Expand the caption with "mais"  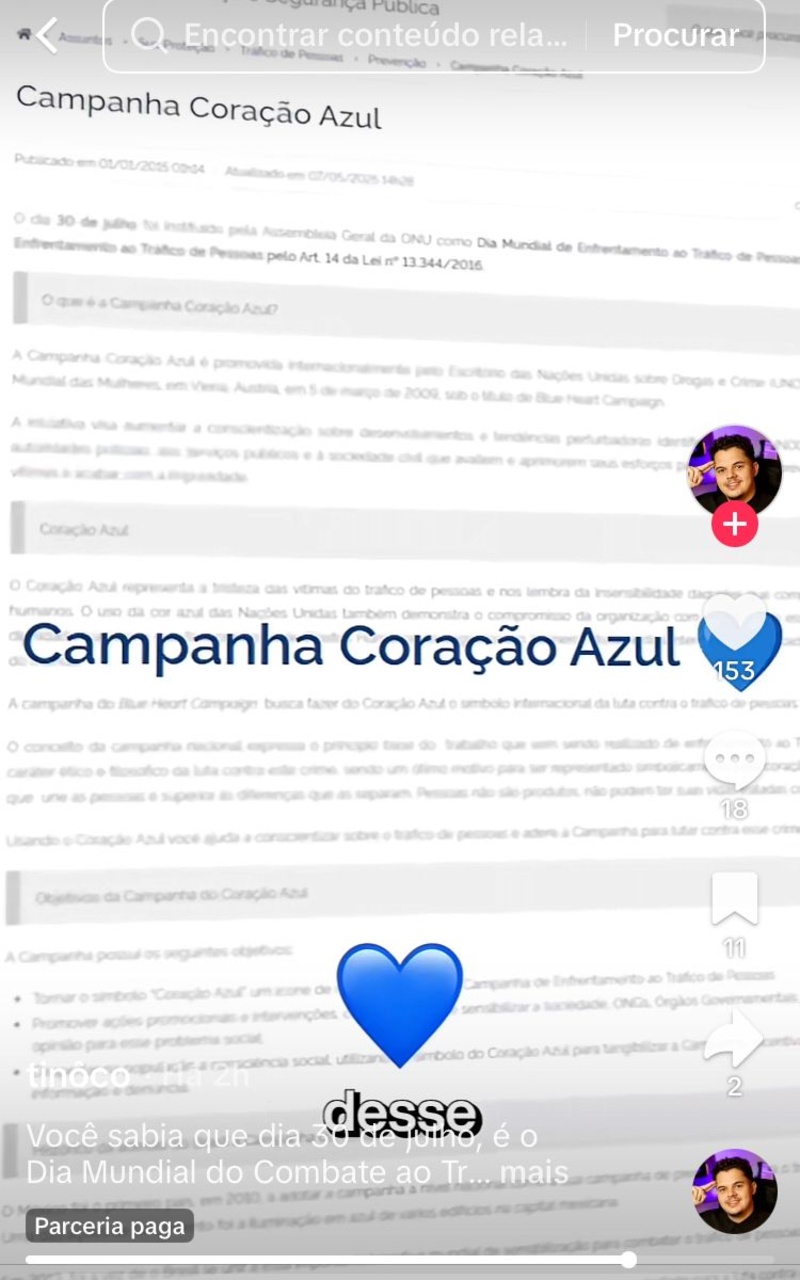click(x=537, y=1172)
